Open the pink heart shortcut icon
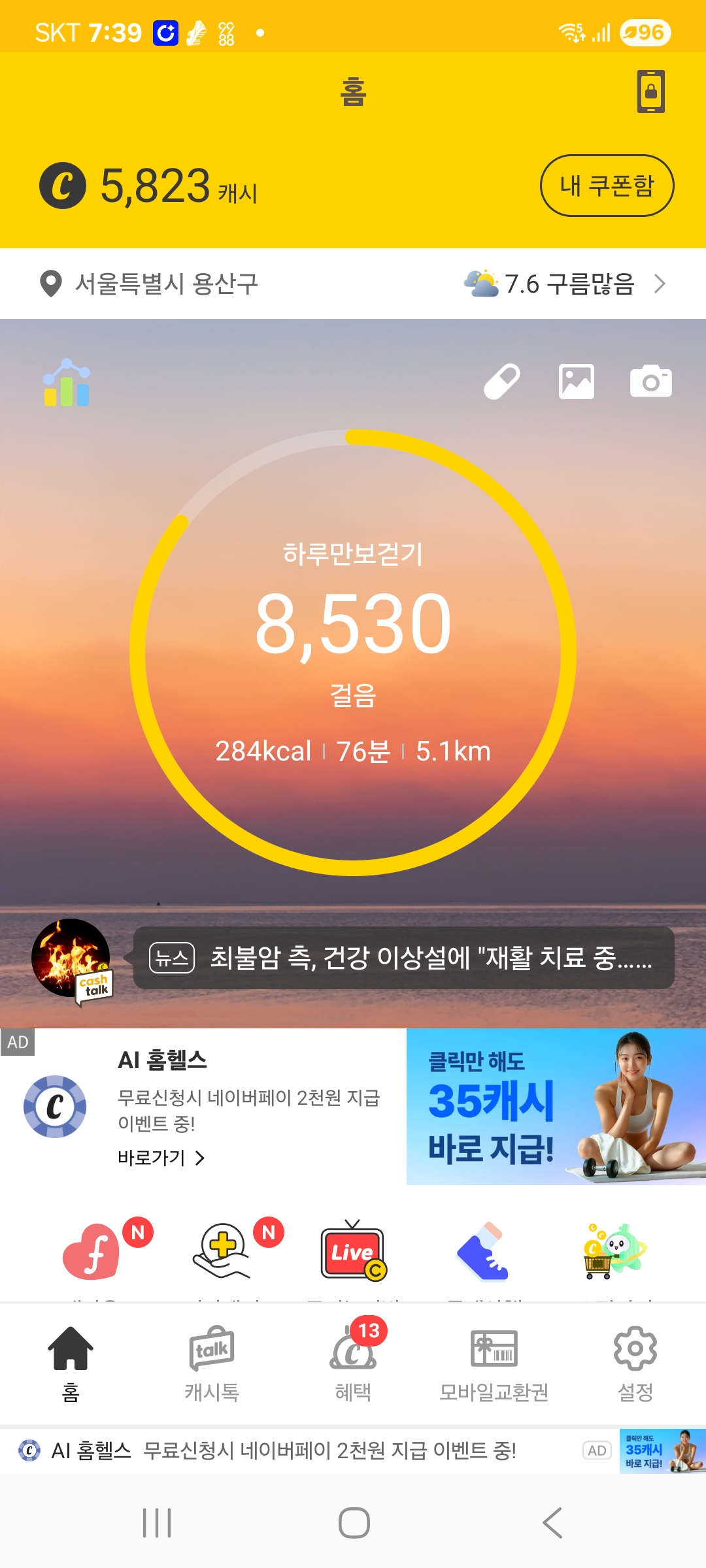The width and height of the screenshot is (706, 1568). 93,1250
